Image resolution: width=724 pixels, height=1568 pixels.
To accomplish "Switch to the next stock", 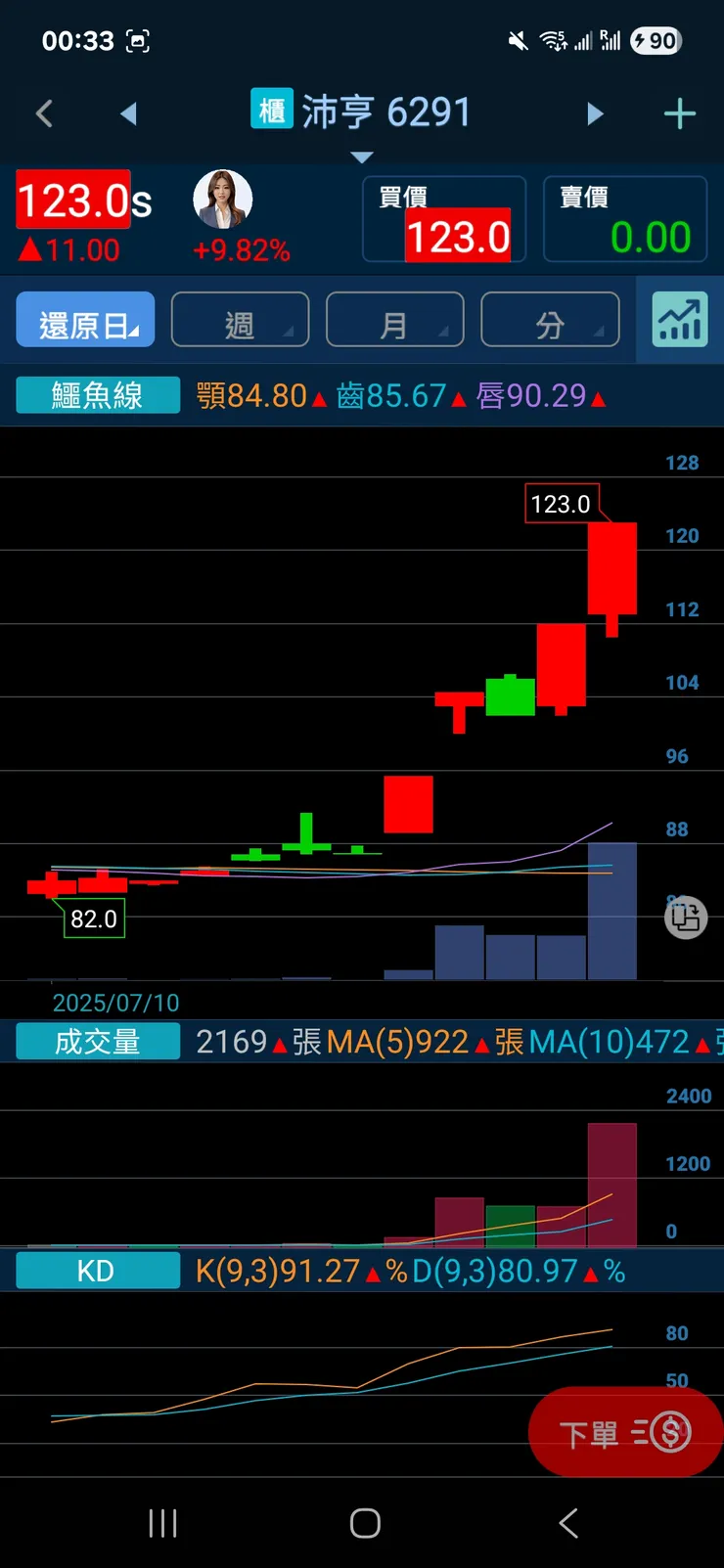I will pyautogui.click(x=595, y=113).
